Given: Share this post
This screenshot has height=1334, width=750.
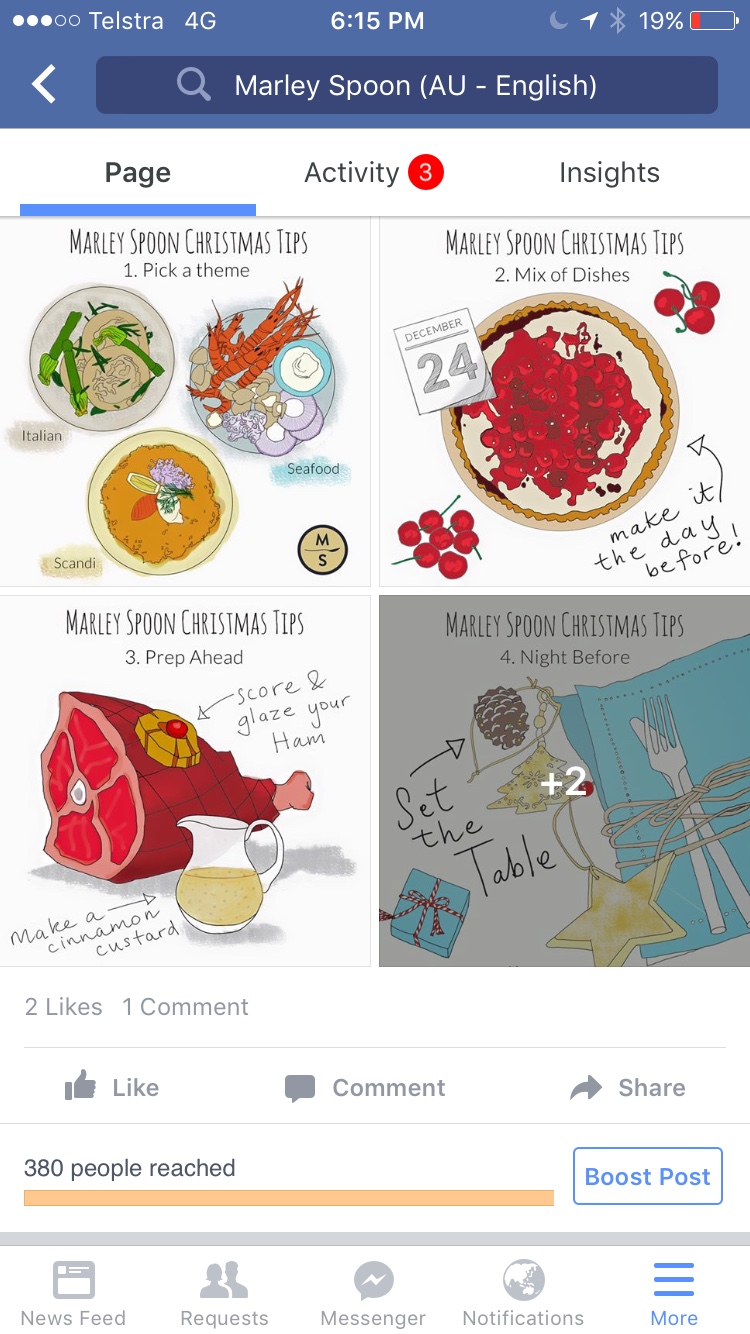Looking at the screenshot, I should (x=627, y=1087).
